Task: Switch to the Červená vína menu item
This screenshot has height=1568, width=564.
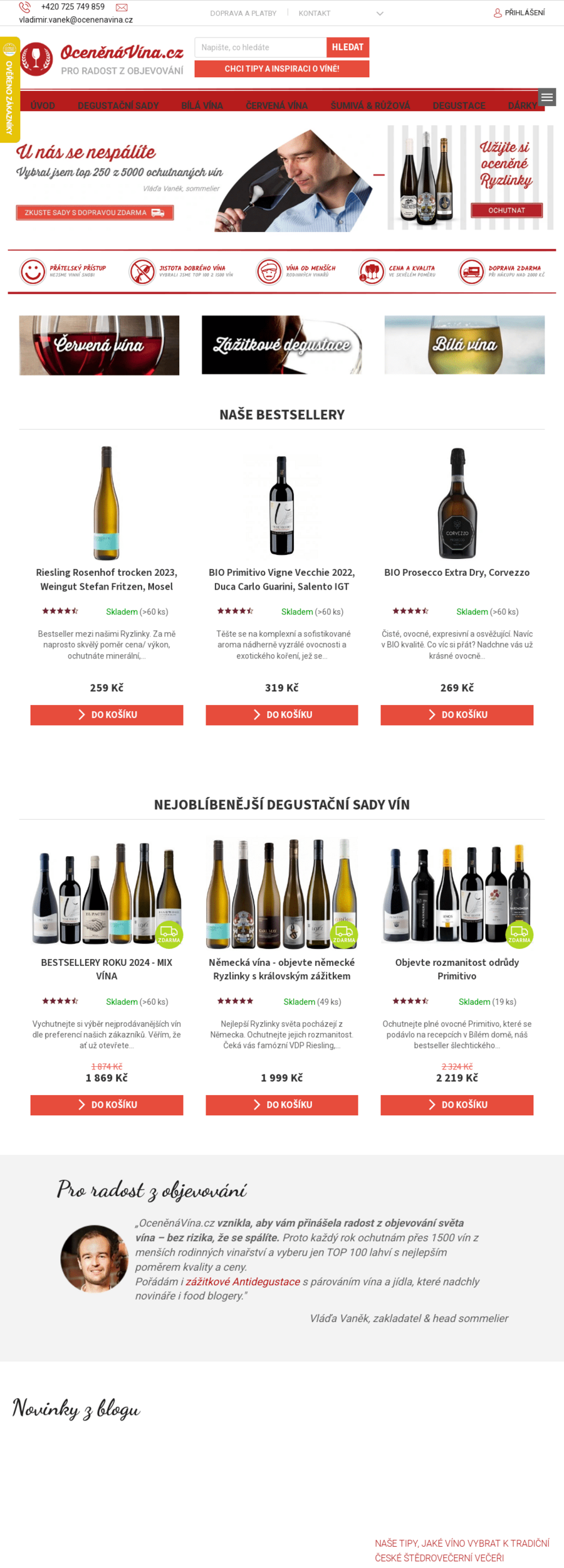Action: click(276, 105)
